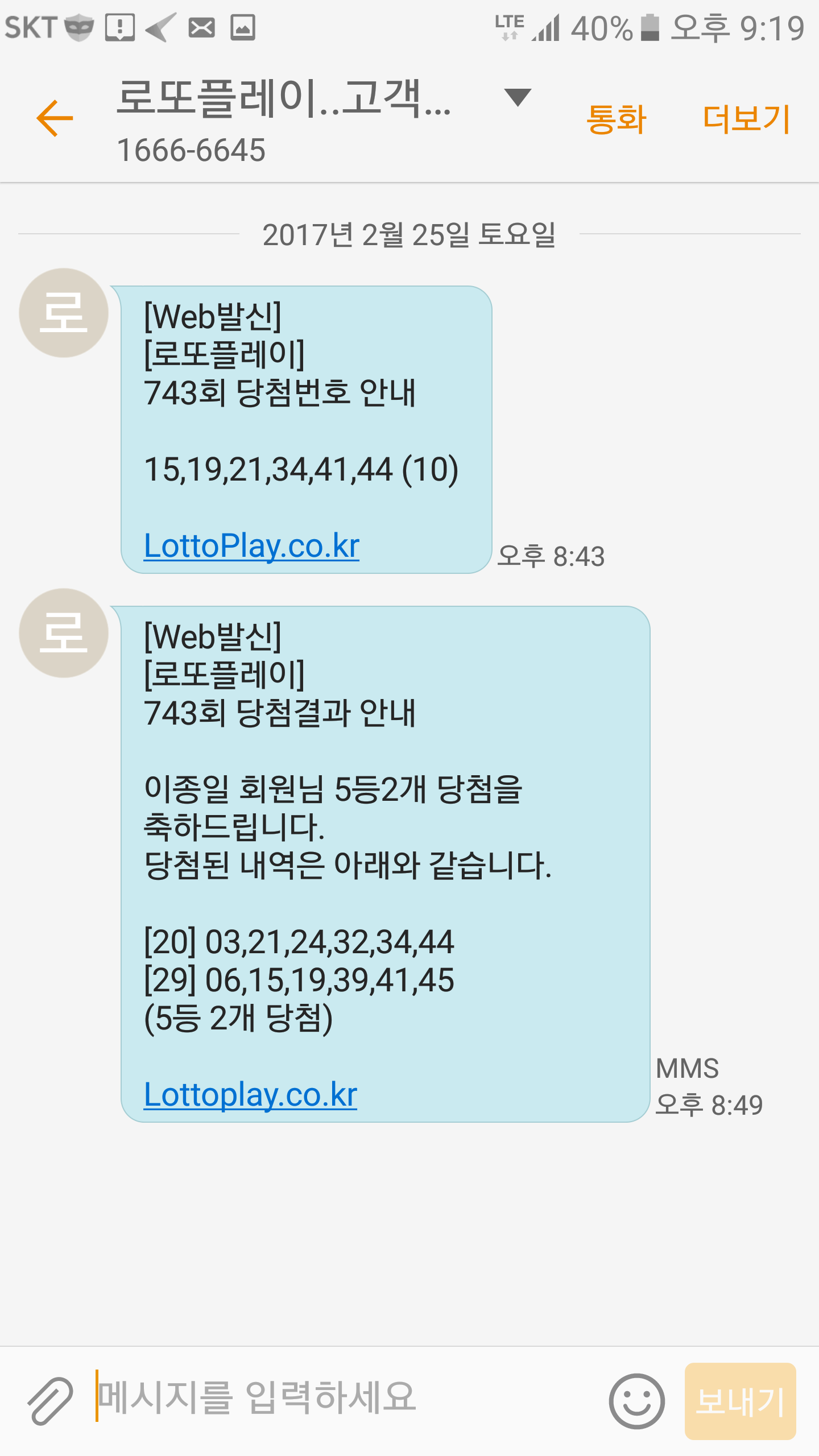819x1456 pixels.
Task: Open the contact avatar beside the 당첨번호 안내 message
Action: pyautogui.click(x=64, y=313)
